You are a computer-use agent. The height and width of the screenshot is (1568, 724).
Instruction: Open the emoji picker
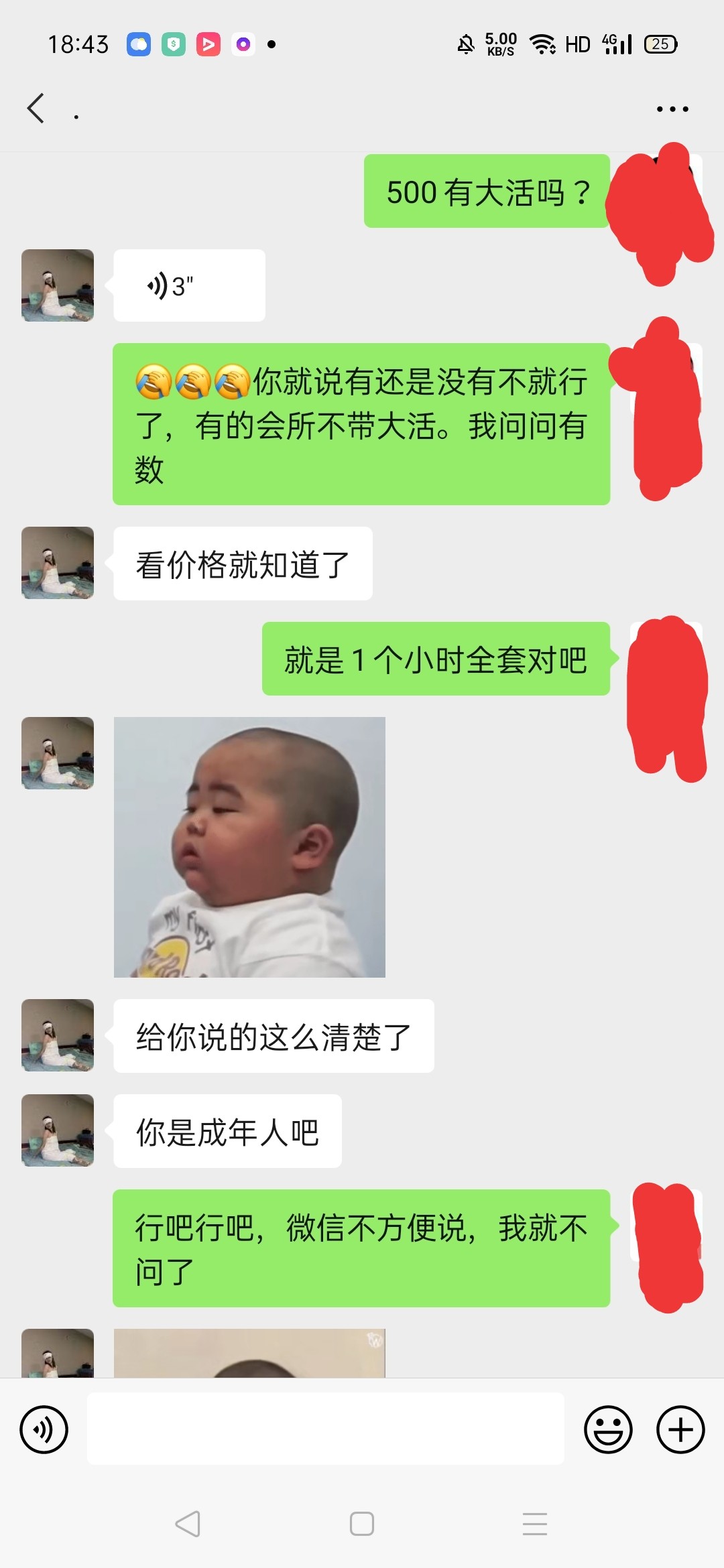(608, 1429)
